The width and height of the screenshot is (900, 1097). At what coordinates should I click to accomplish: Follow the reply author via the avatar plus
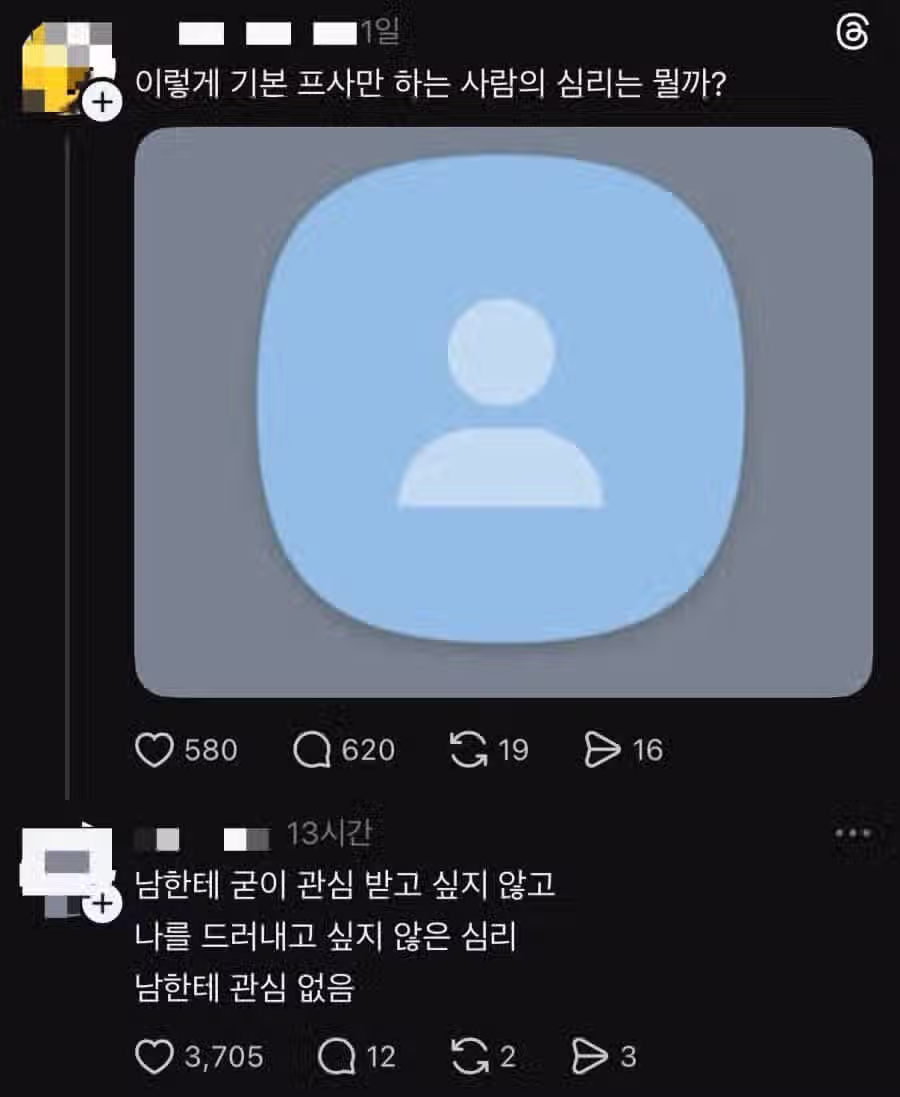(x=104, y=906)
